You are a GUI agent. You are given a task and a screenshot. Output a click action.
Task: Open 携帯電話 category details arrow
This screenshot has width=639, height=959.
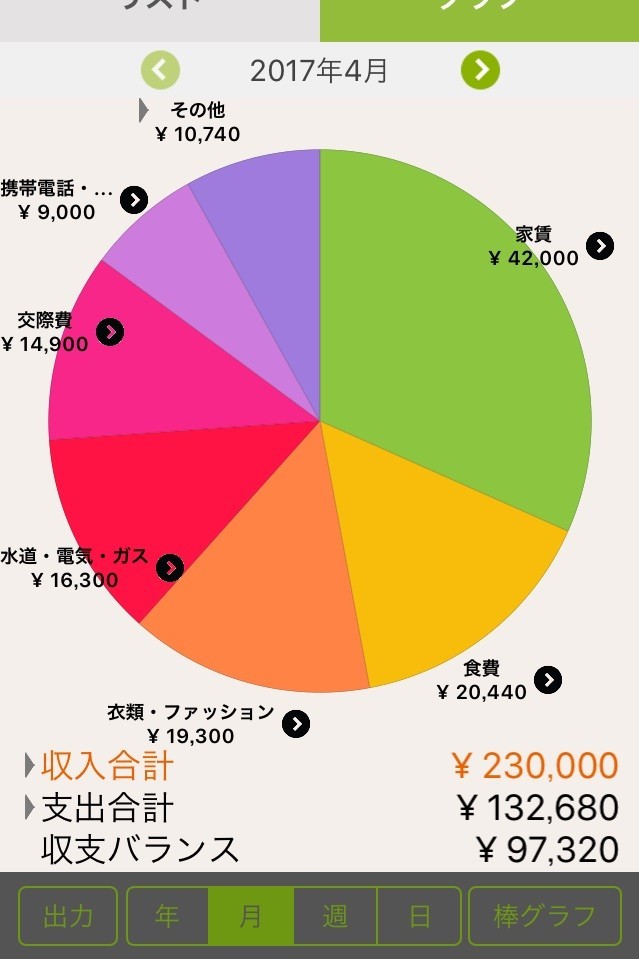pyautogui.click(x=134, y=200)
